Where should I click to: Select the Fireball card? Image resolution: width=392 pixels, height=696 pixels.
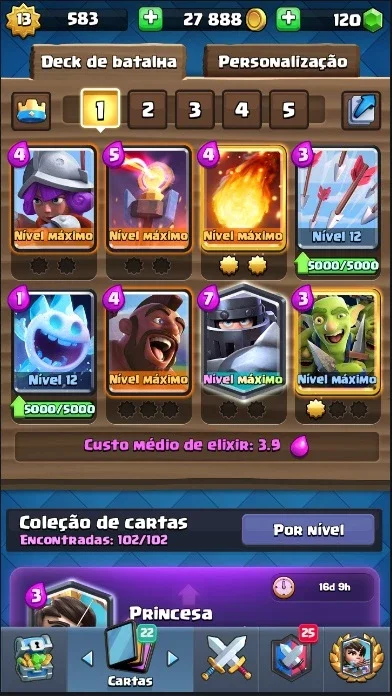(x=243, y=198)
